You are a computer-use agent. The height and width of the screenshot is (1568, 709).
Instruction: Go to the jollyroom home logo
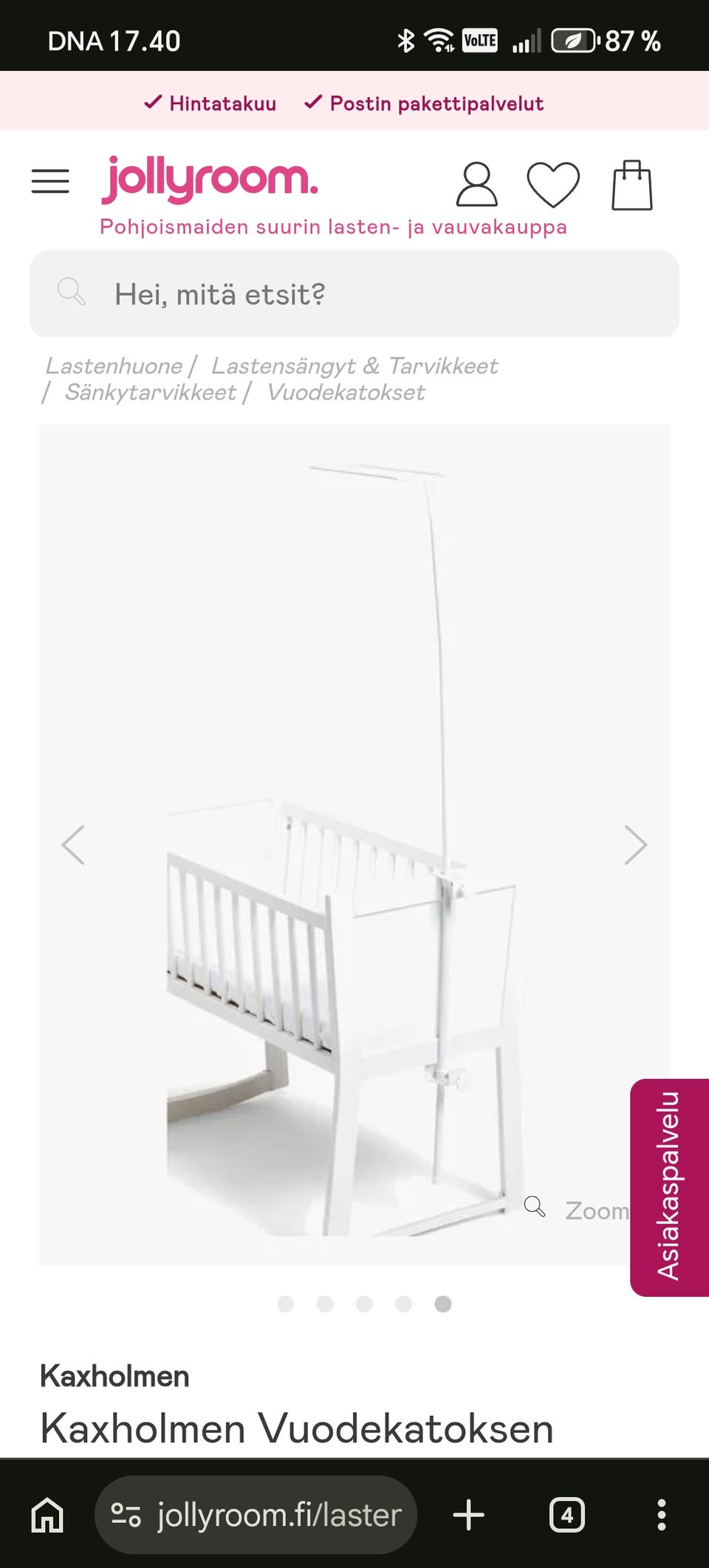(210, 179)
